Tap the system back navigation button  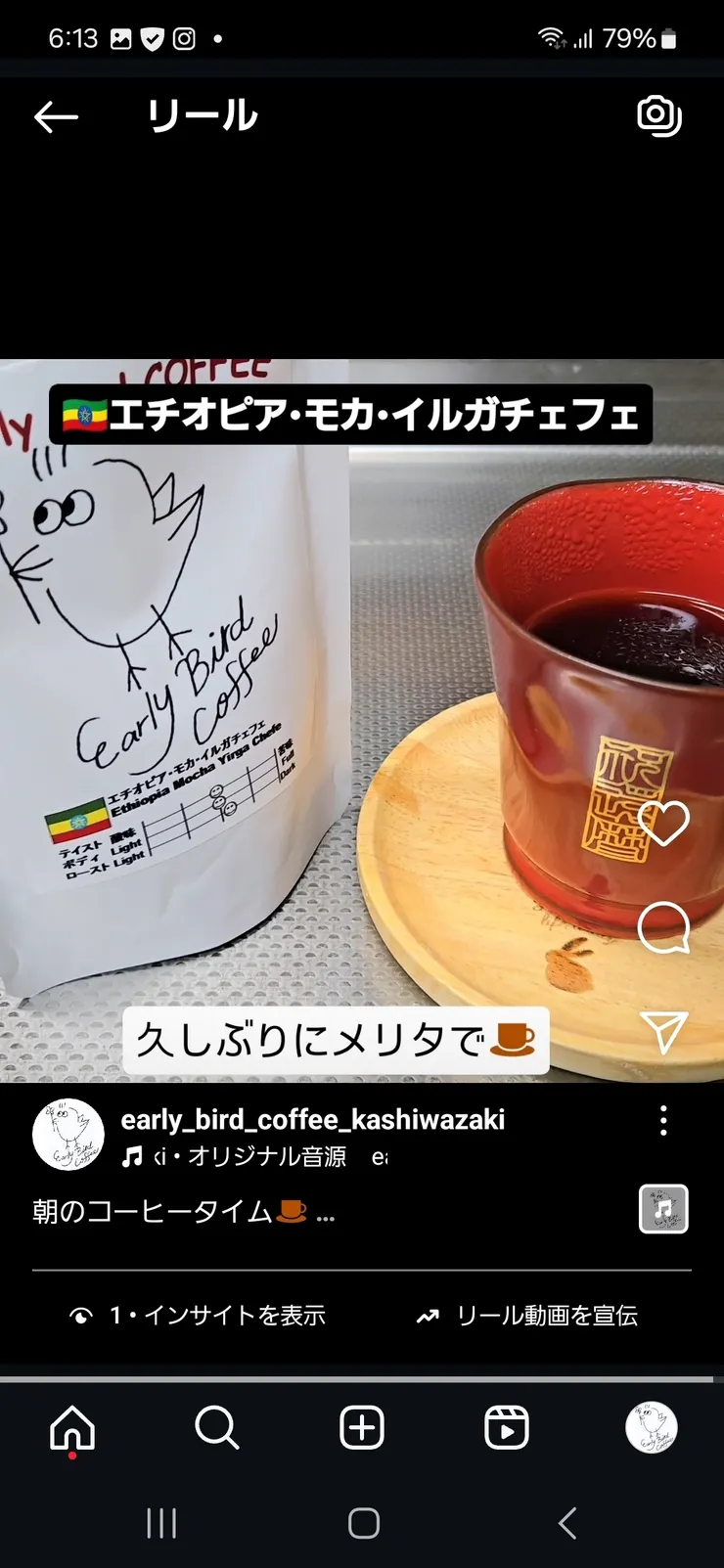tap(567, 1523)
